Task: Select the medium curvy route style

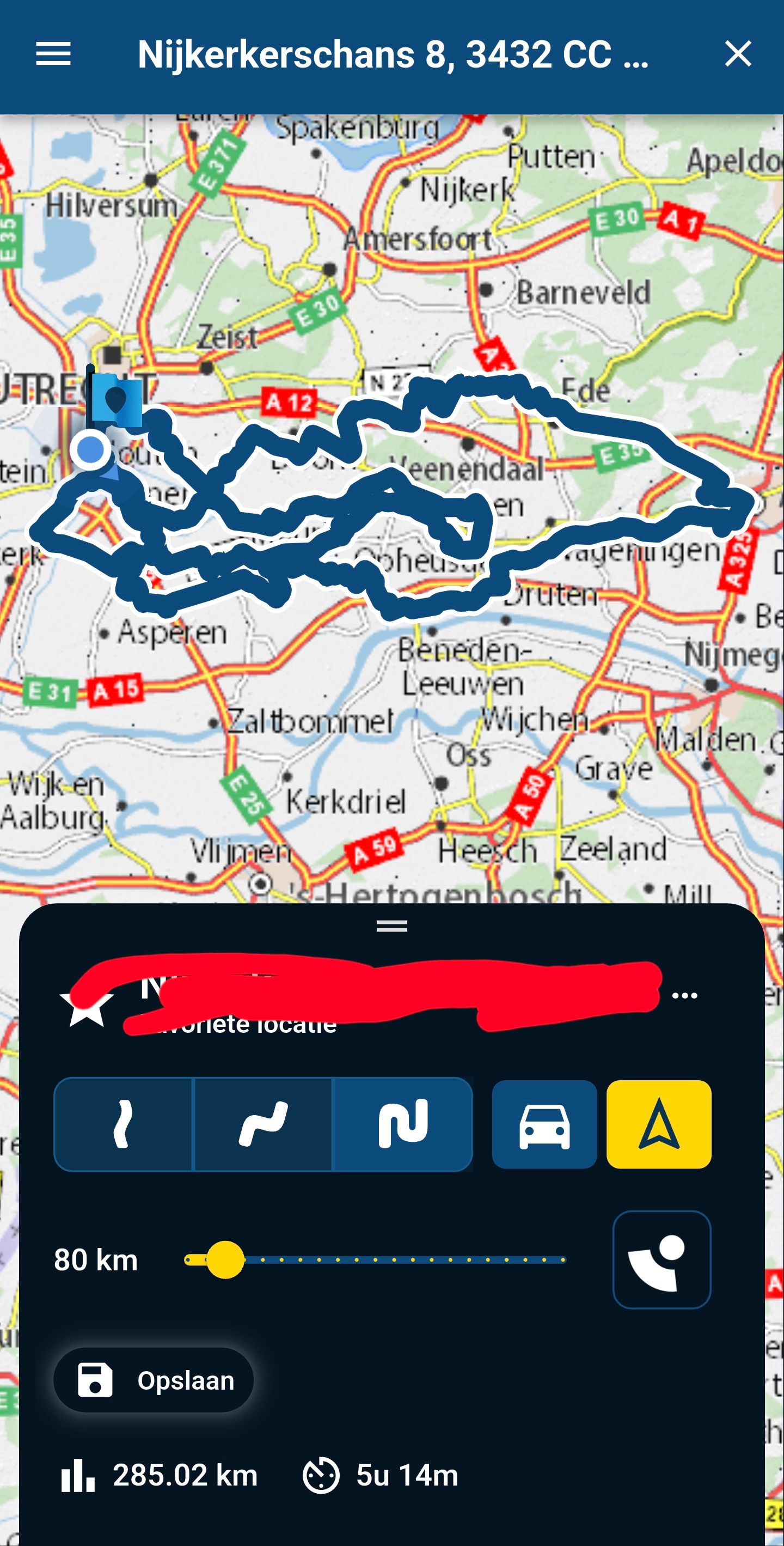Action: coord(263,1124)
